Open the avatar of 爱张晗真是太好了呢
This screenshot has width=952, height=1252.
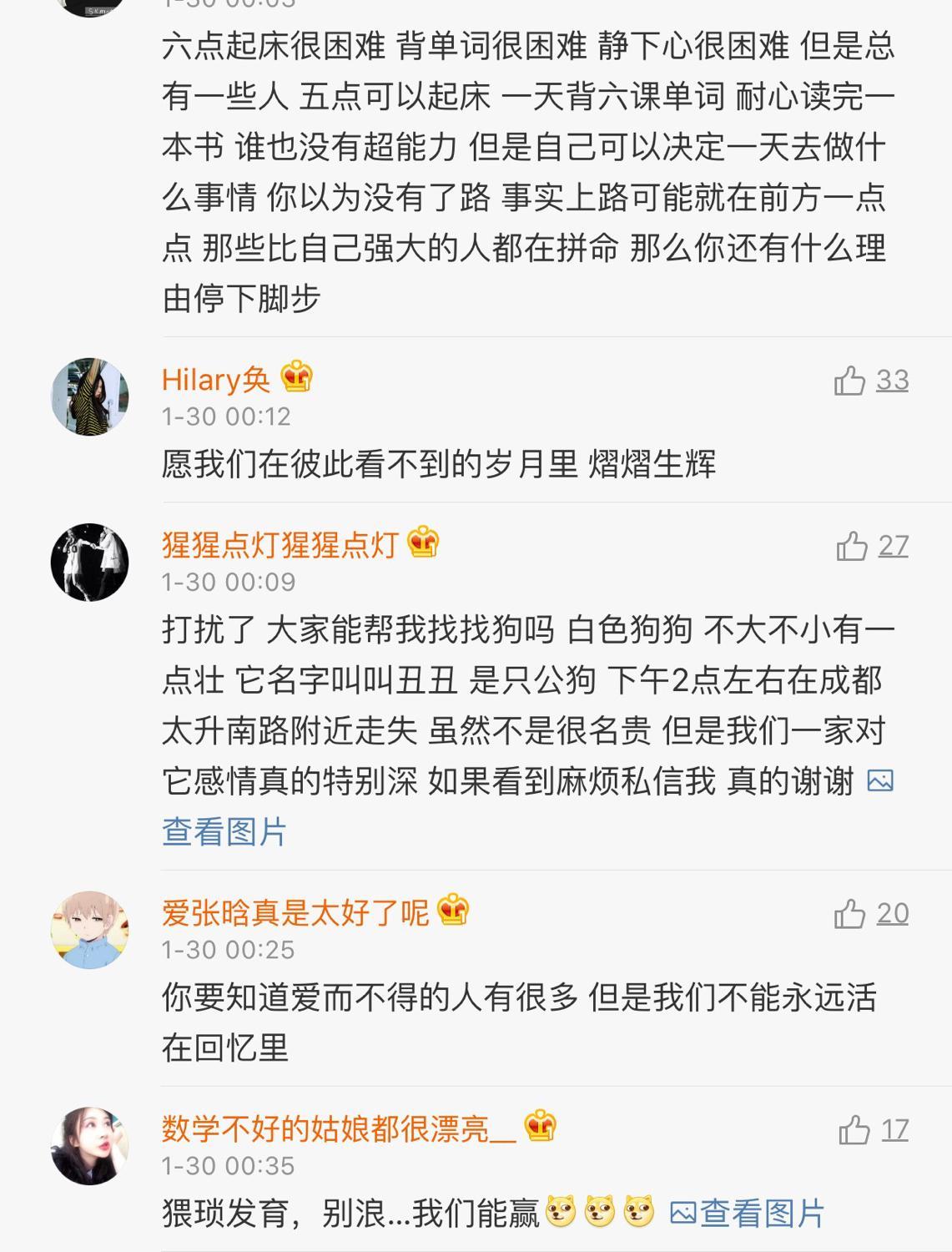click(x=90, y=929)
